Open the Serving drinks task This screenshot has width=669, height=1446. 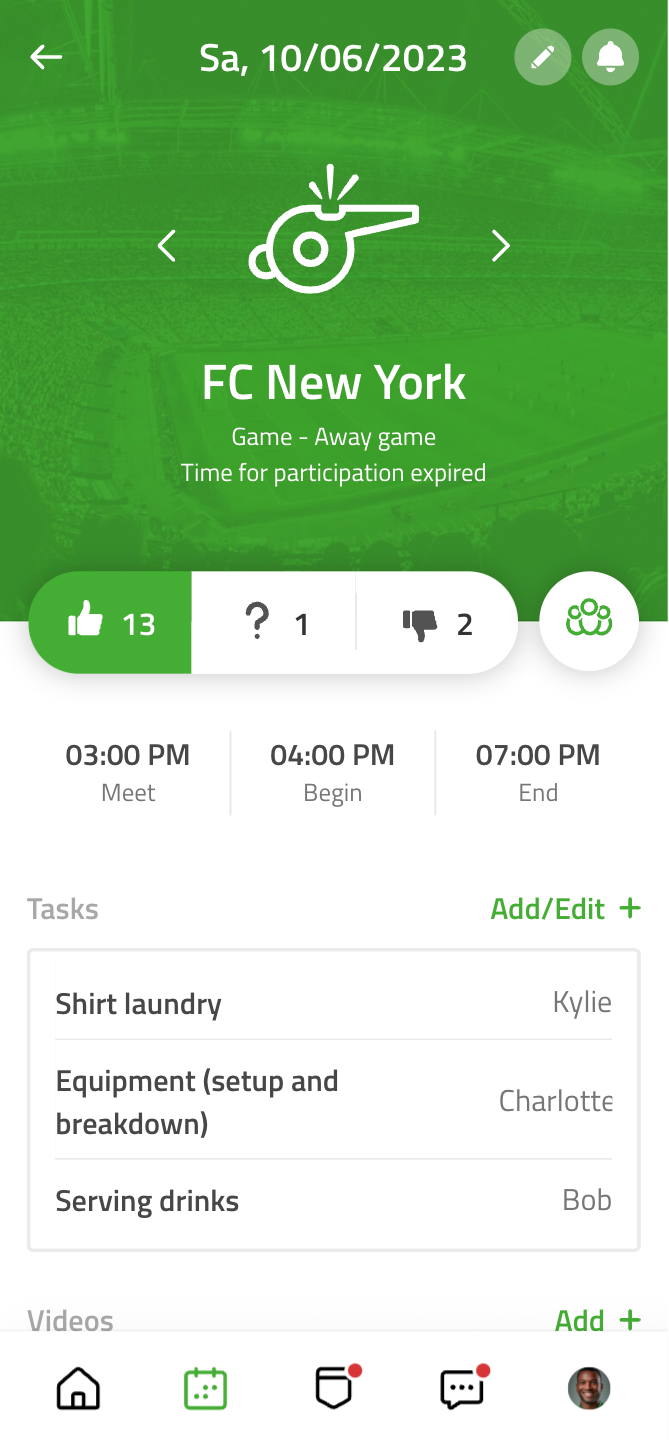point(333,1201)
